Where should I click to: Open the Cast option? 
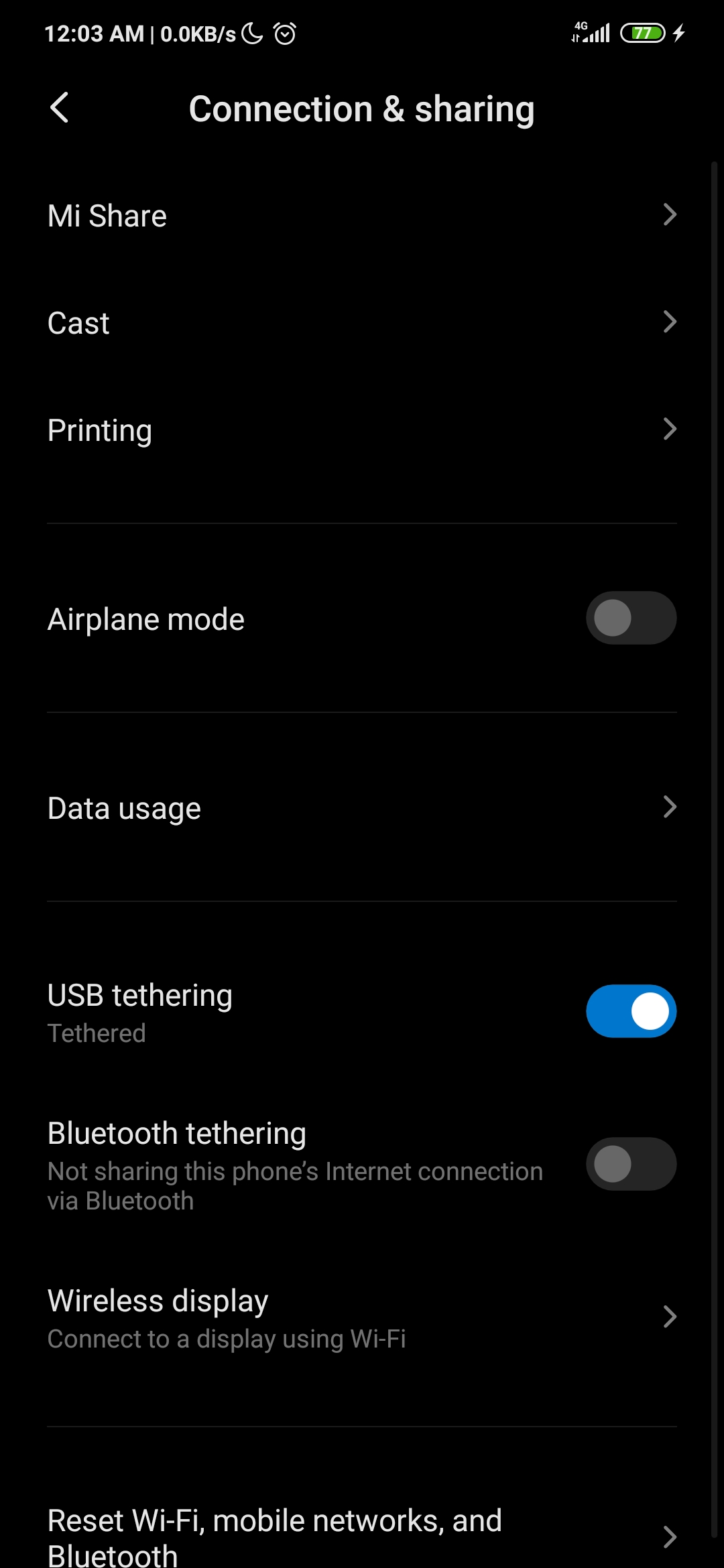pyautogui.click(x=362, y=322)
